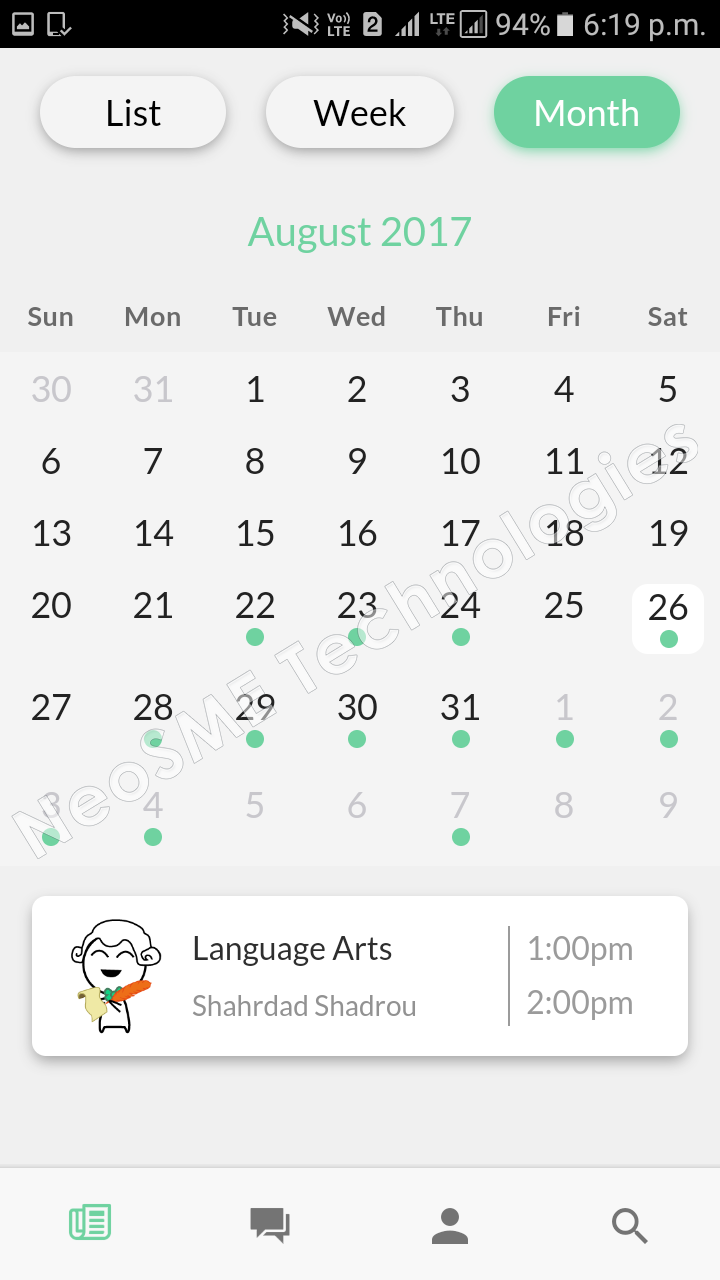Screen dimensions: 720x1280
Task: Select August 15 on the calendar
Action: click(x=255, y=534)
